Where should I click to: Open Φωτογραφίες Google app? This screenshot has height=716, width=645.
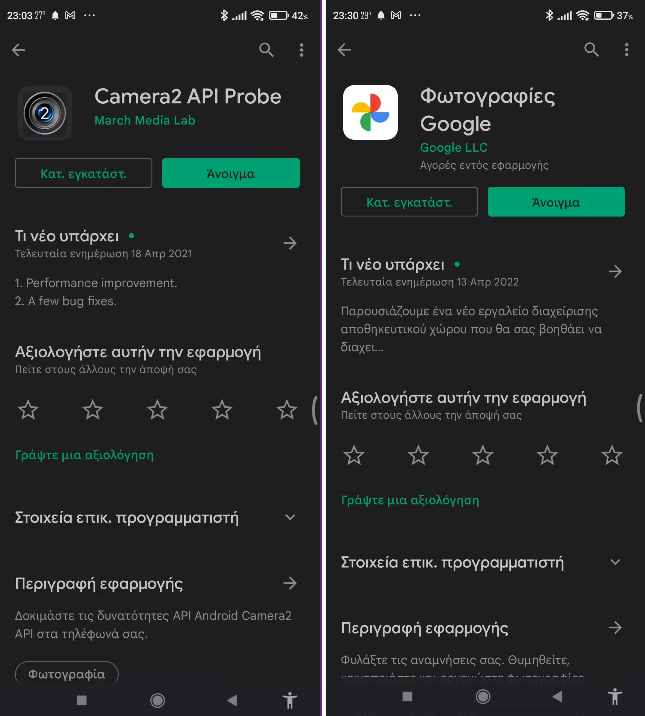(556, 201)
